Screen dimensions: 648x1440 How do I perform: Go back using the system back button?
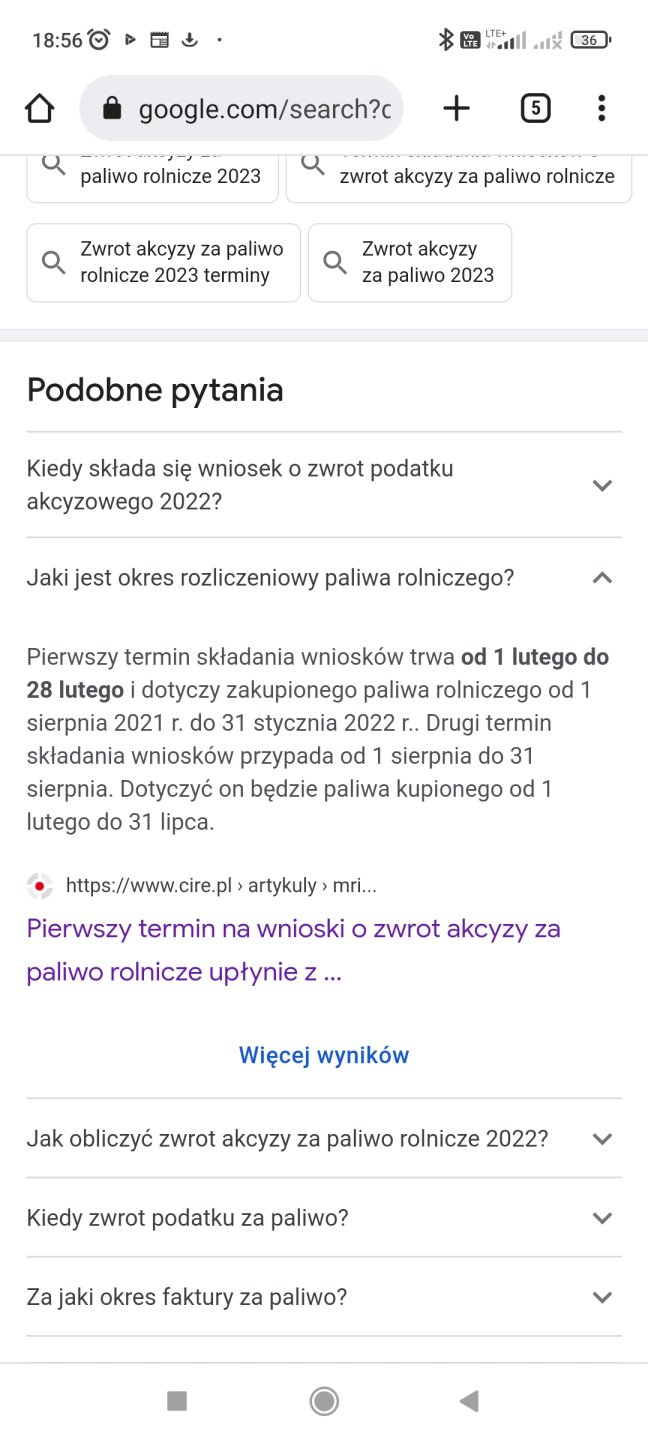468,1401
